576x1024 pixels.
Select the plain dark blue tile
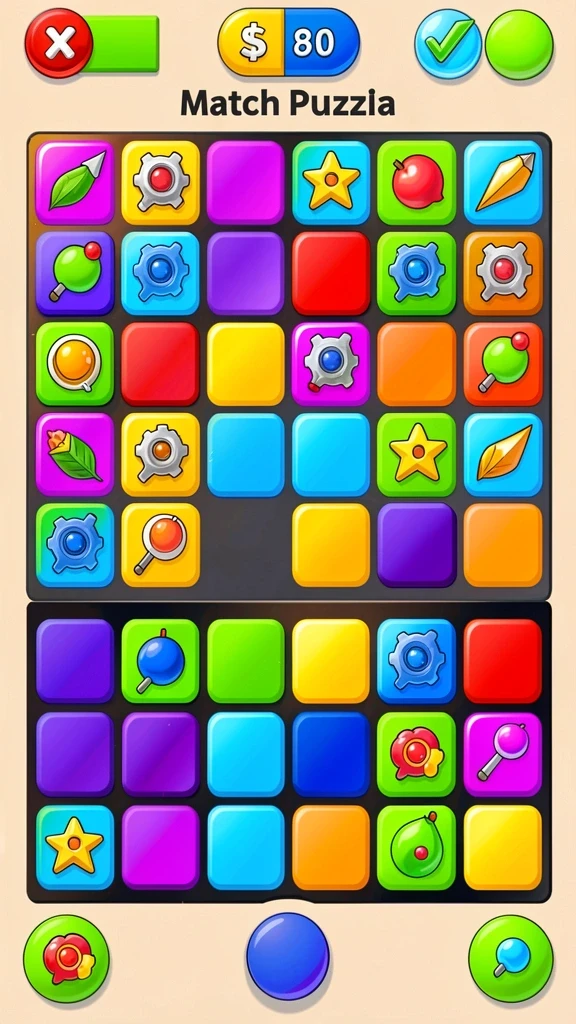330,754
